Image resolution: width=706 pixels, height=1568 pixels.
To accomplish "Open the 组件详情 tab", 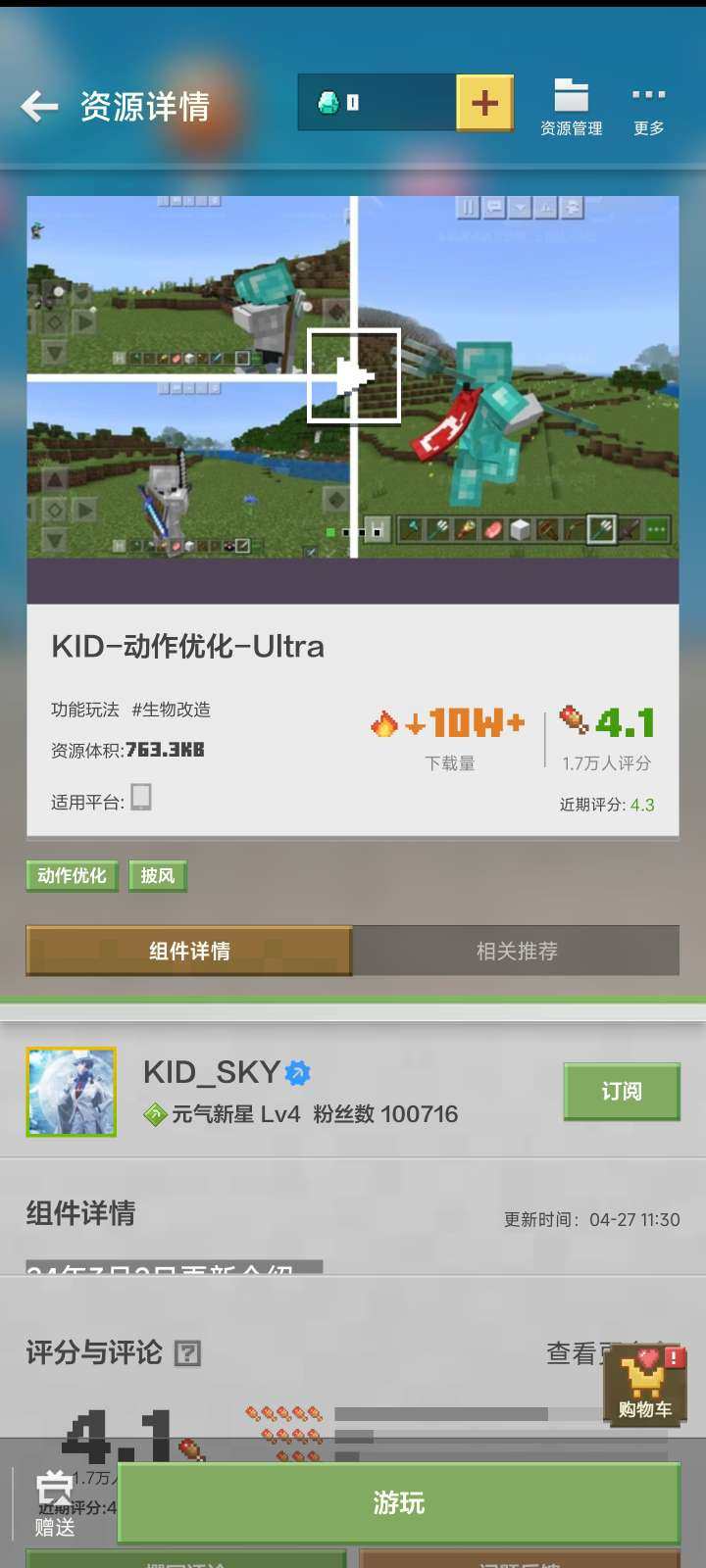I will point(188,951).
